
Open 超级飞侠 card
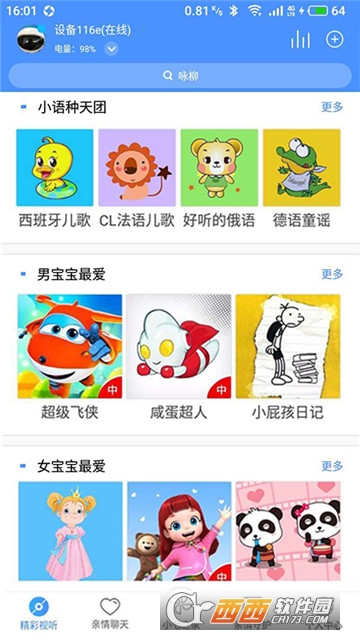pos(70,358)
